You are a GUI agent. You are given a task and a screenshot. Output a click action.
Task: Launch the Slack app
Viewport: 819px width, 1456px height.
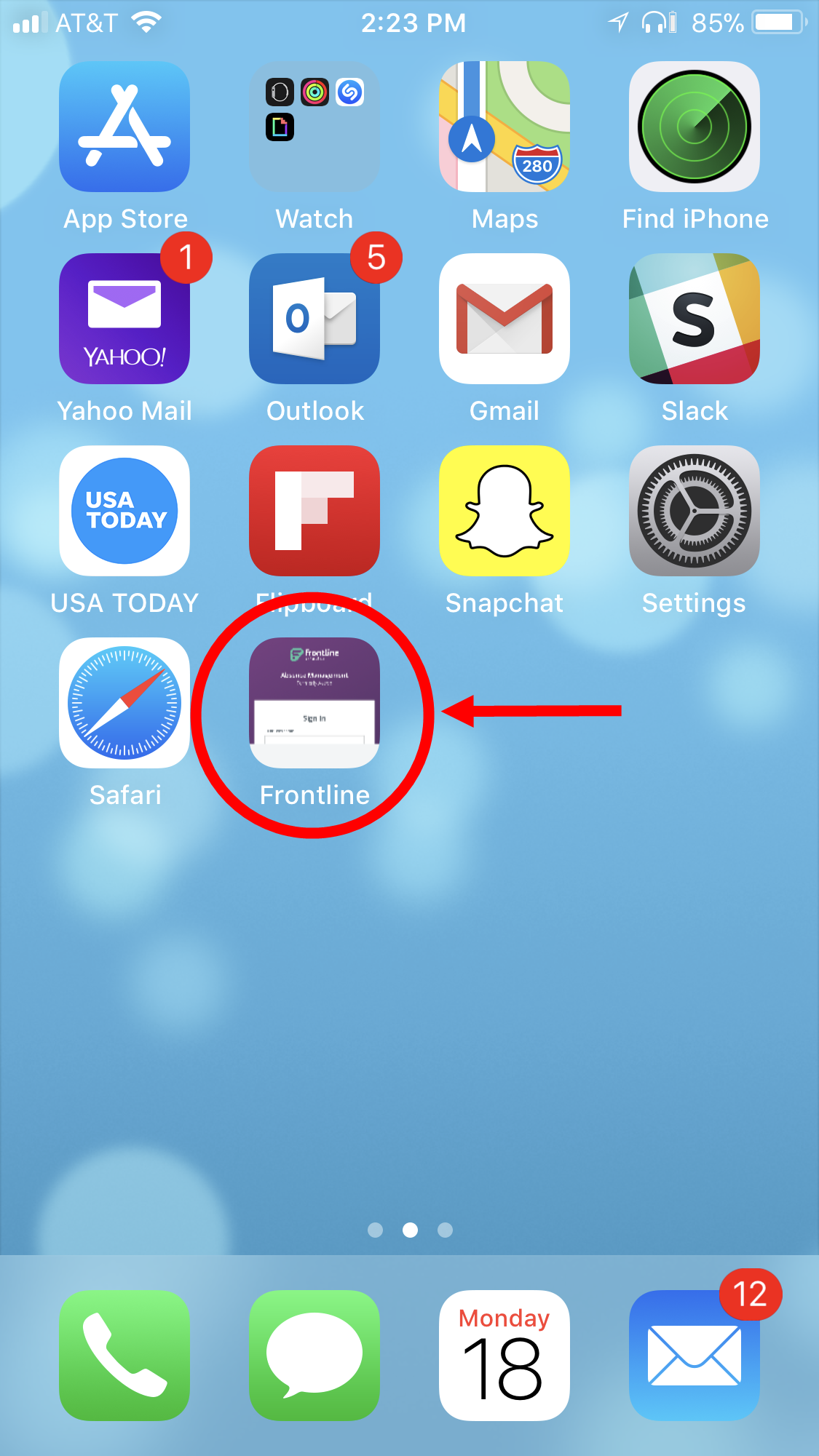click(695, 319)
